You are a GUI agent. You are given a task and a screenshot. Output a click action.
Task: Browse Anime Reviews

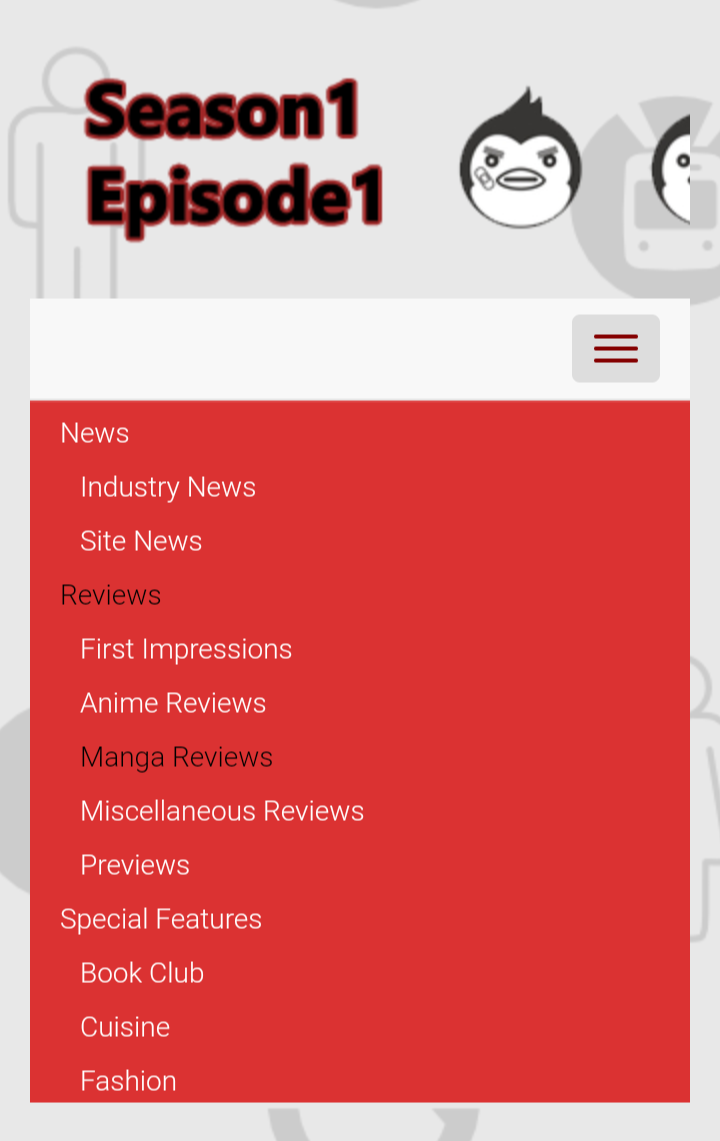click(x=173, y=703)
